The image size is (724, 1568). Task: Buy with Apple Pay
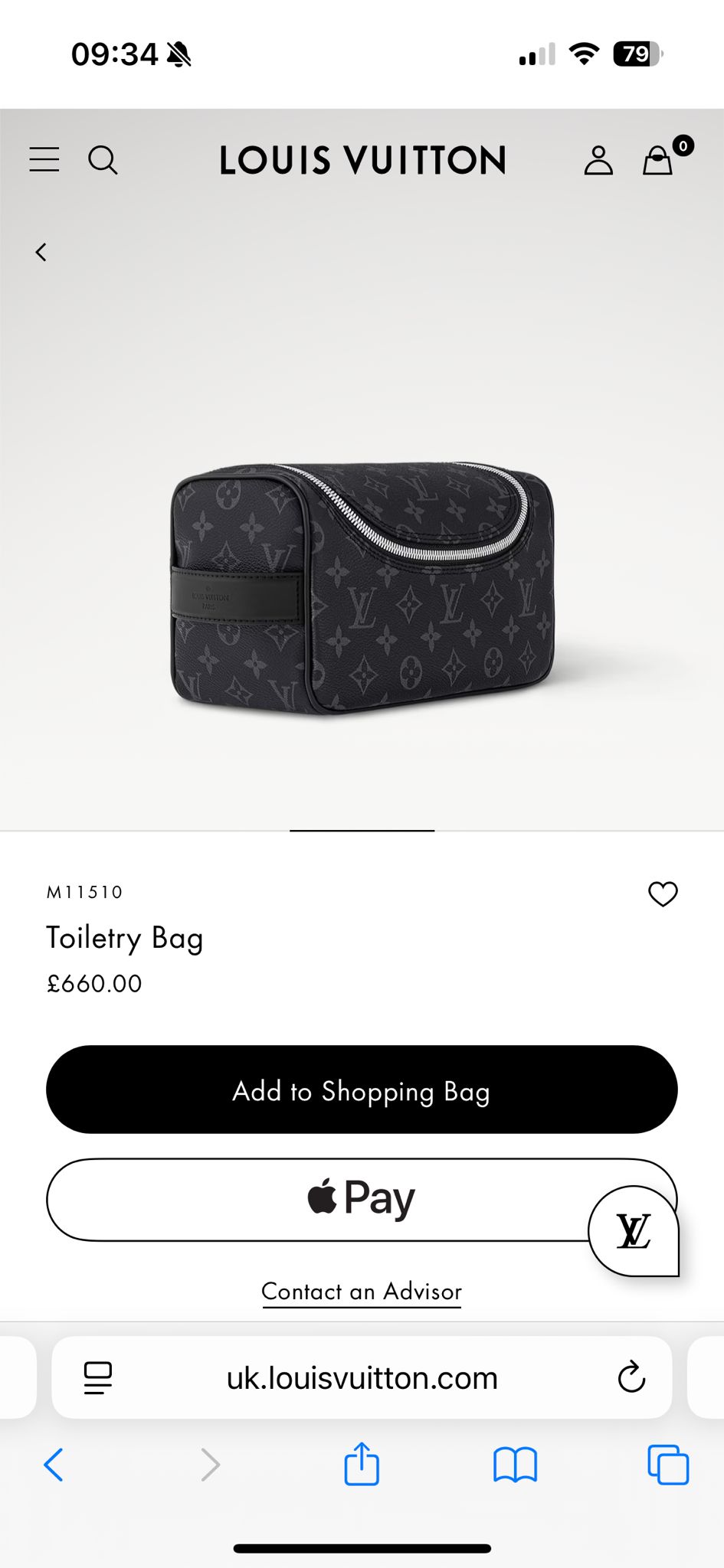pos(322,1199)
